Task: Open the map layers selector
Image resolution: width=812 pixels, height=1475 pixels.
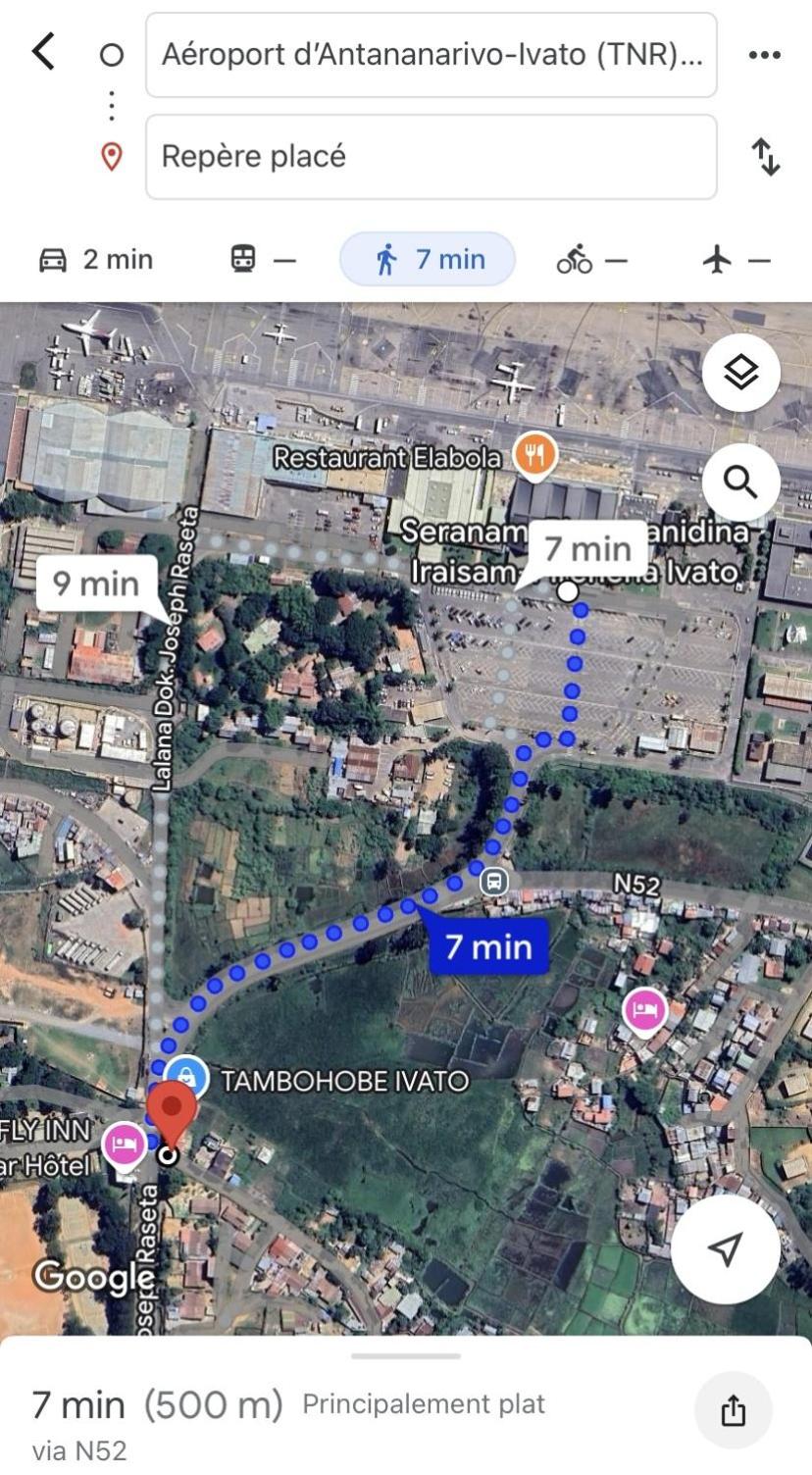Action: click(x=740, y=372)
